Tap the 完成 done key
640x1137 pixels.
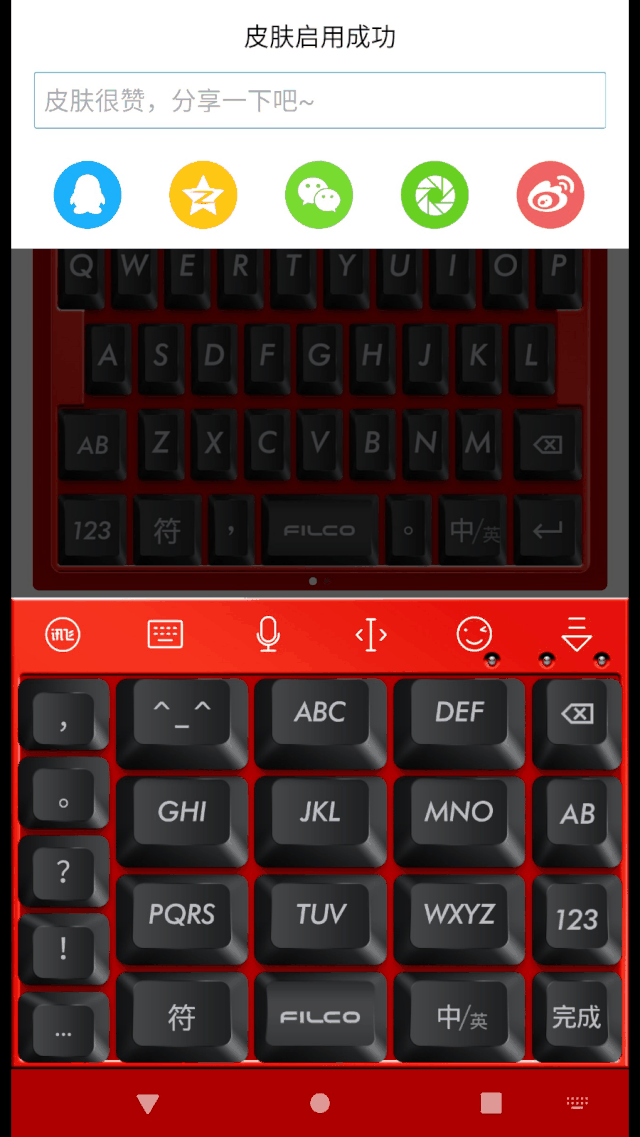coord(577,1017)
